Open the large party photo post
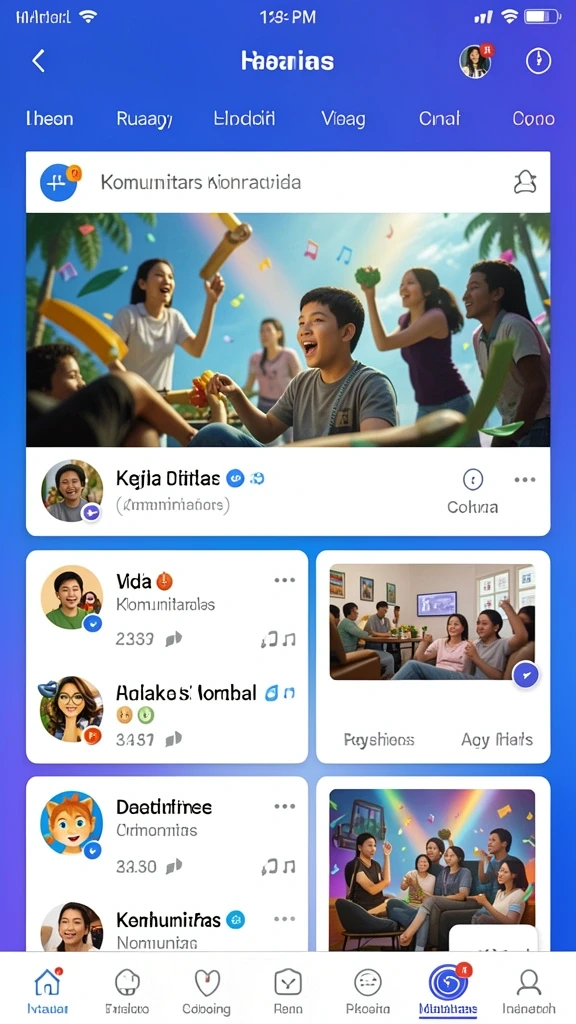 pyautogui.click(x=288, y=330)
